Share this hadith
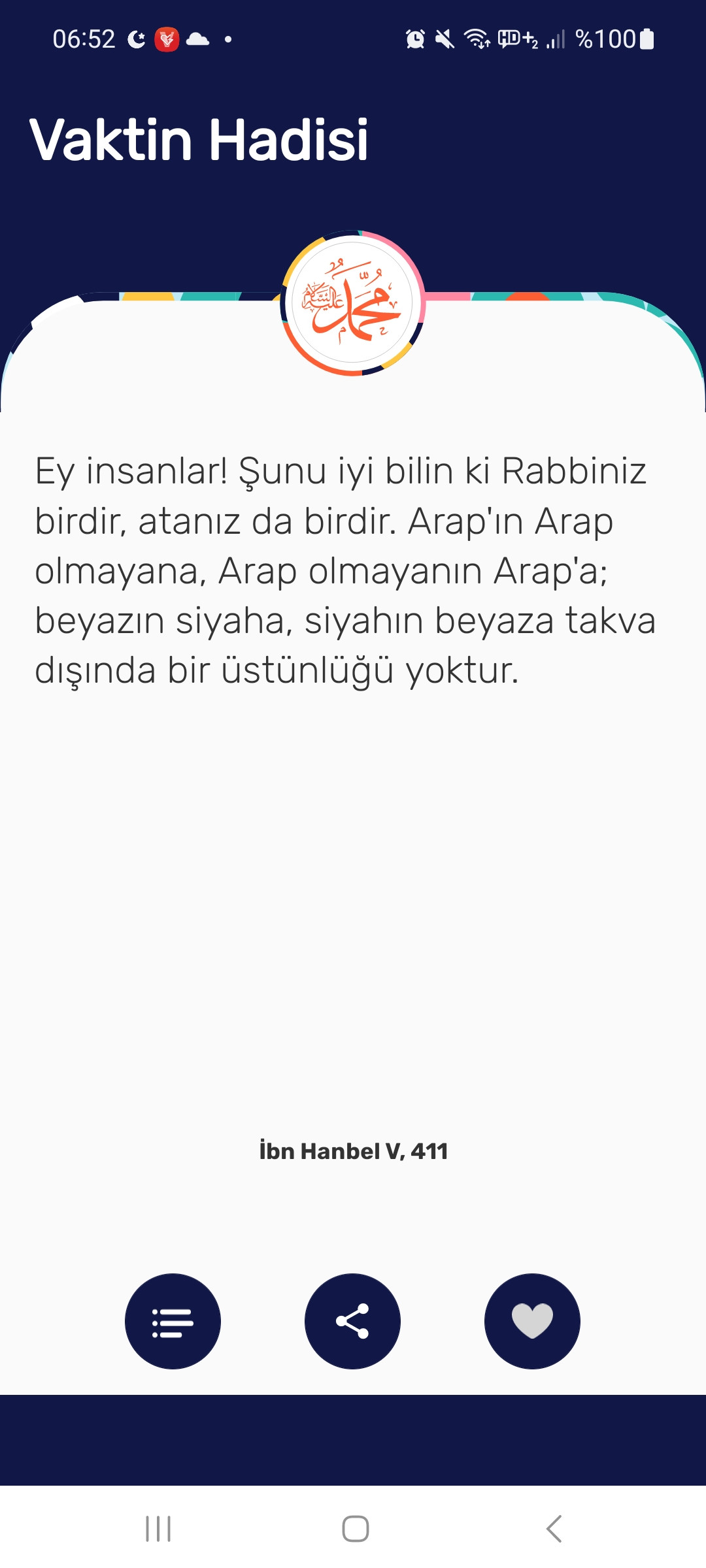706x1568 pixels. point(352,1321)
